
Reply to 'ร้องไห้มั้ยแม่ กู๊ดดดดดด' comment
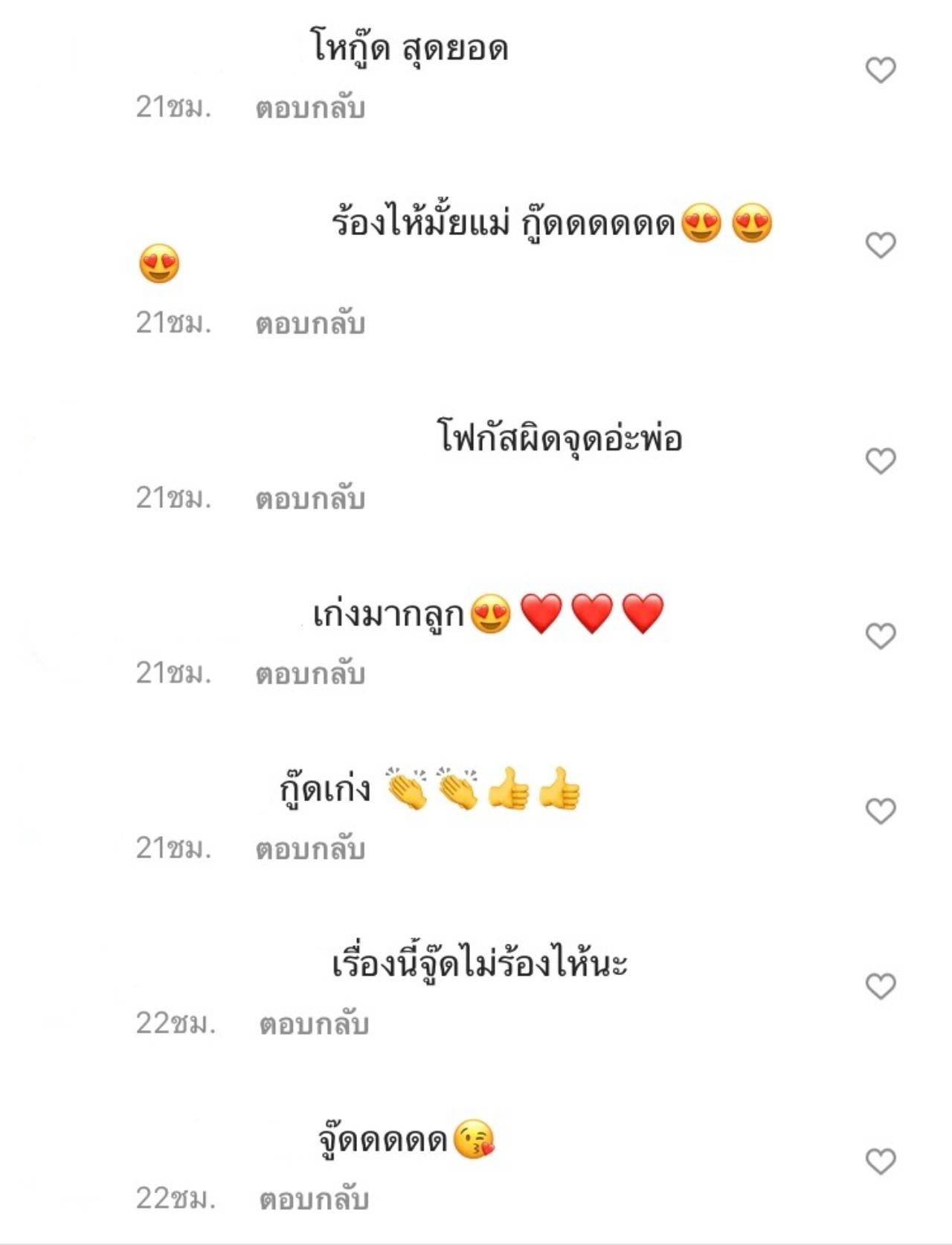(x=310, y=324)
